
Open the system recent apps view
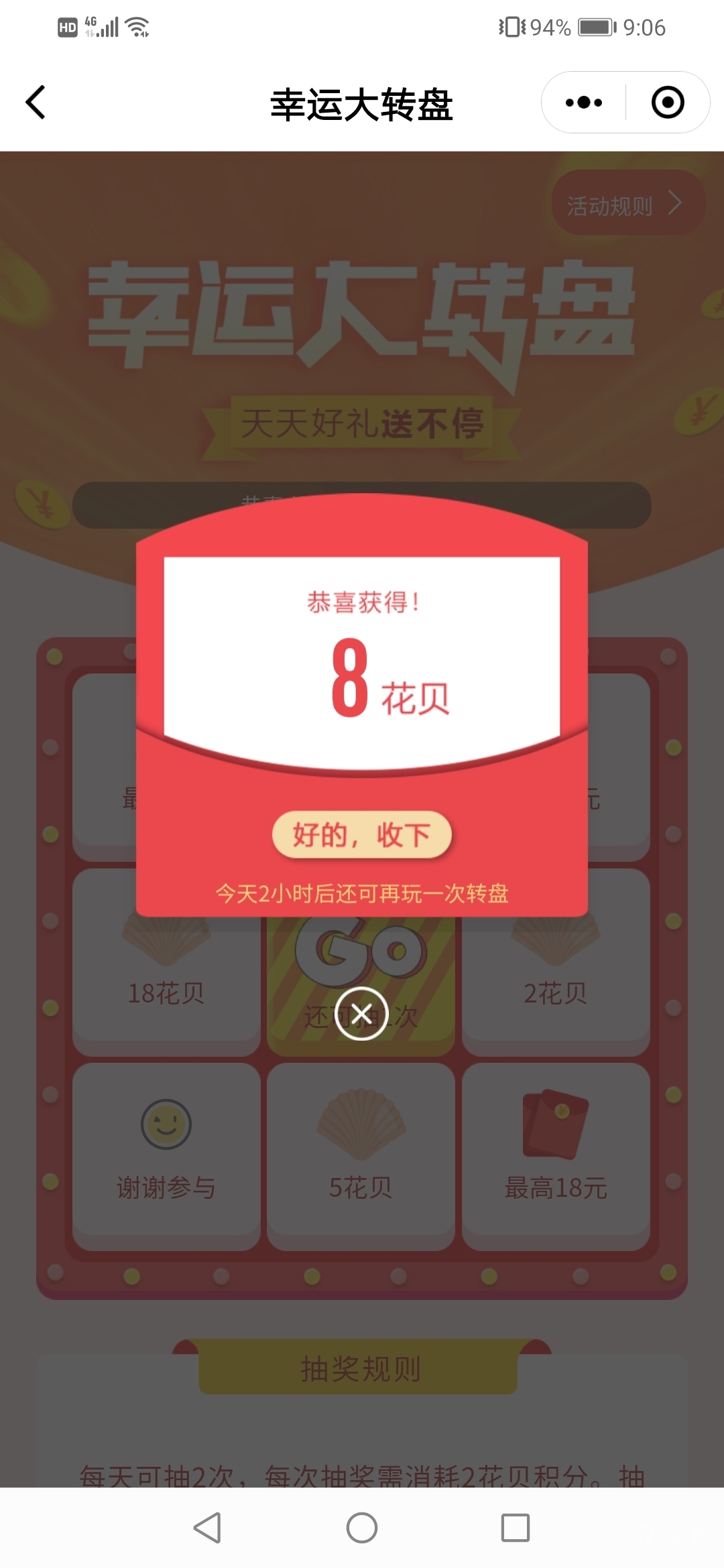coord(515,1528)
